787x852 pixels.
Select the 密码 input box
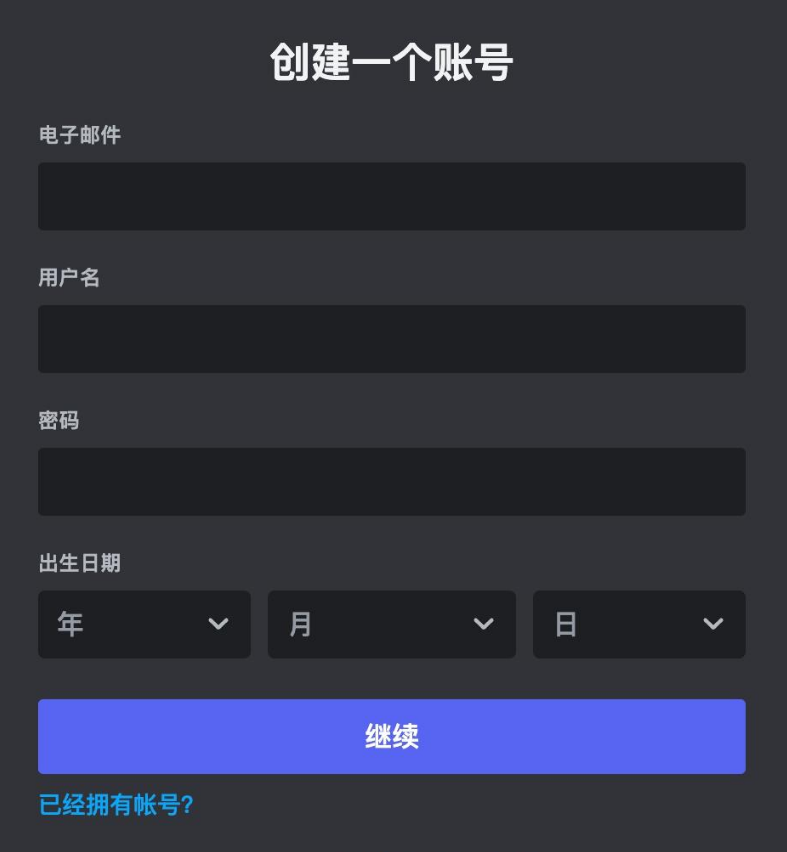pyautogui.click(x=391, y=482)
